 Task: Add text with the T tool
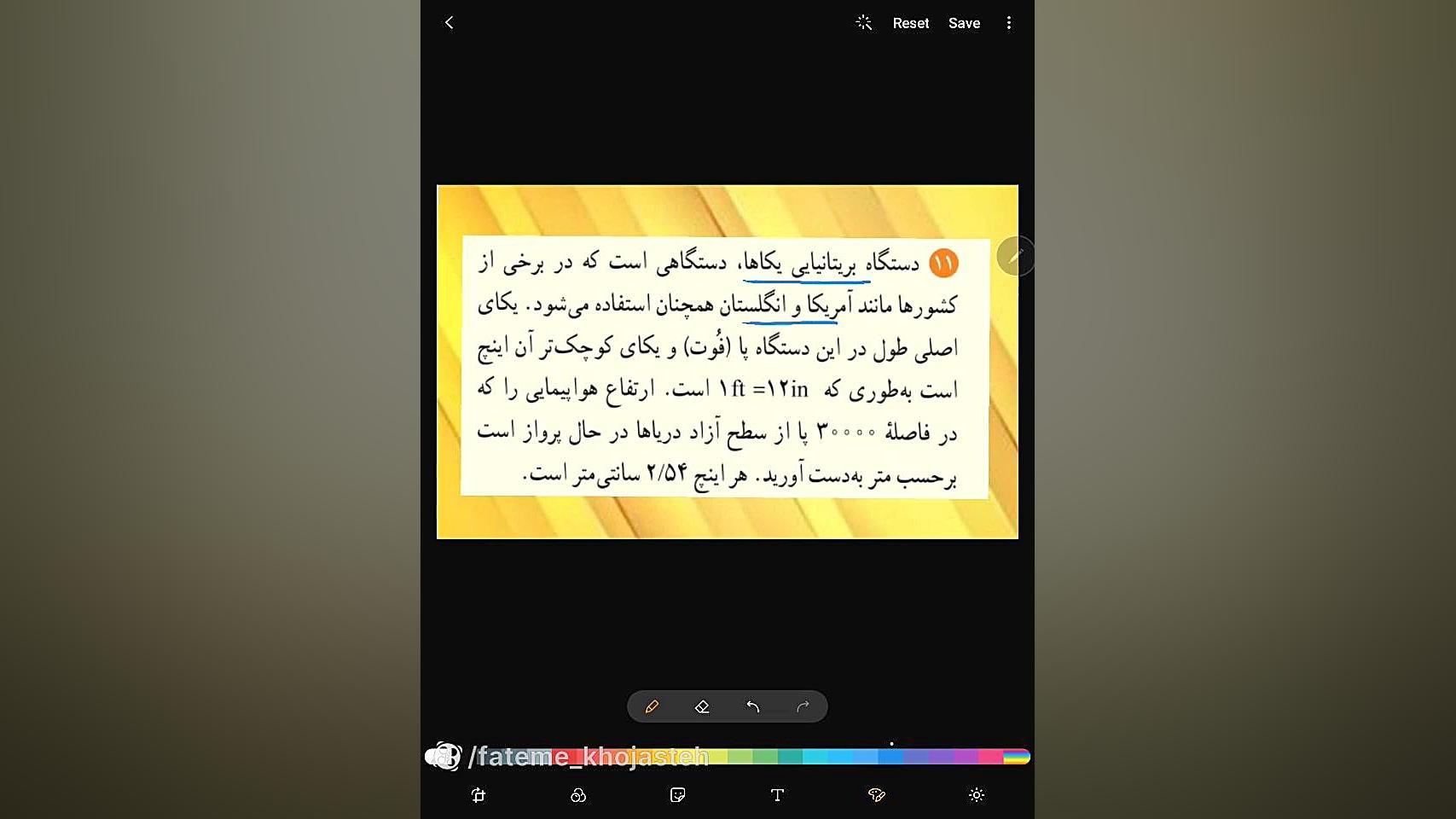coord(777,795)
